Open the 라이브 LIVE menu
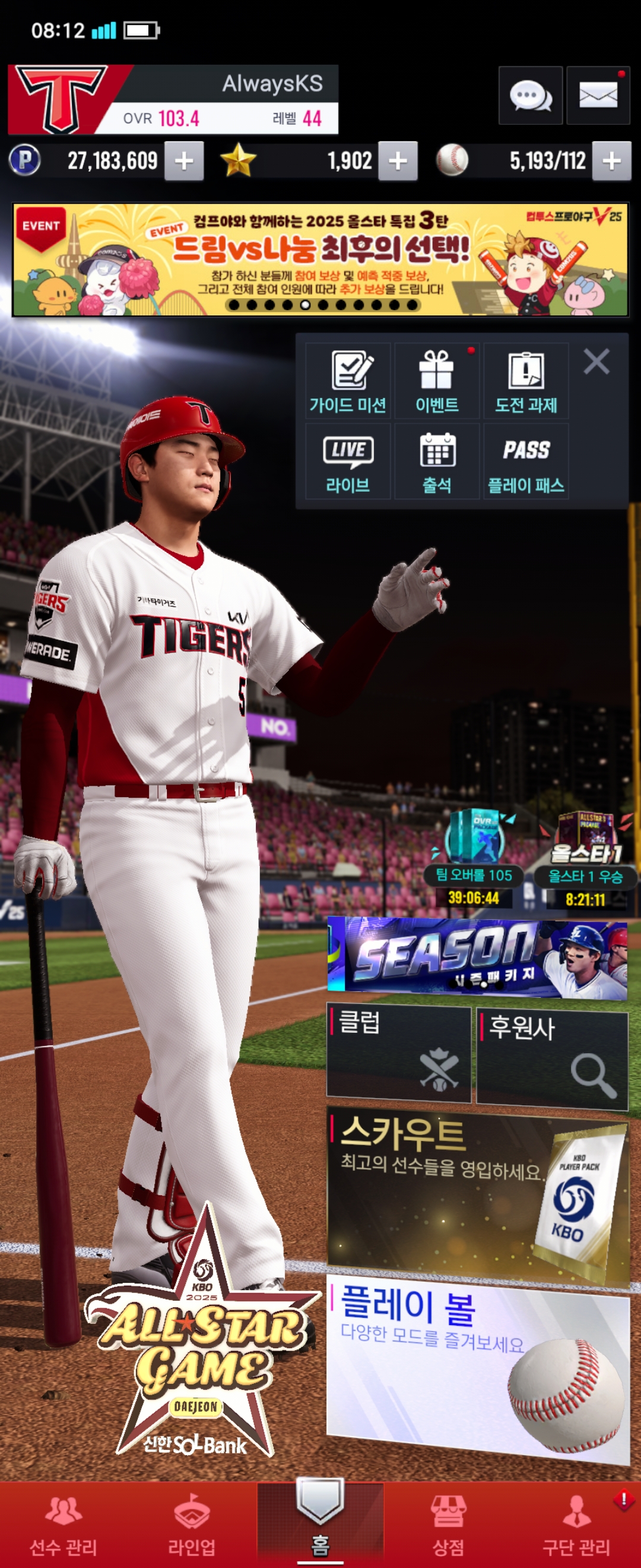 [x=347, y=461]
